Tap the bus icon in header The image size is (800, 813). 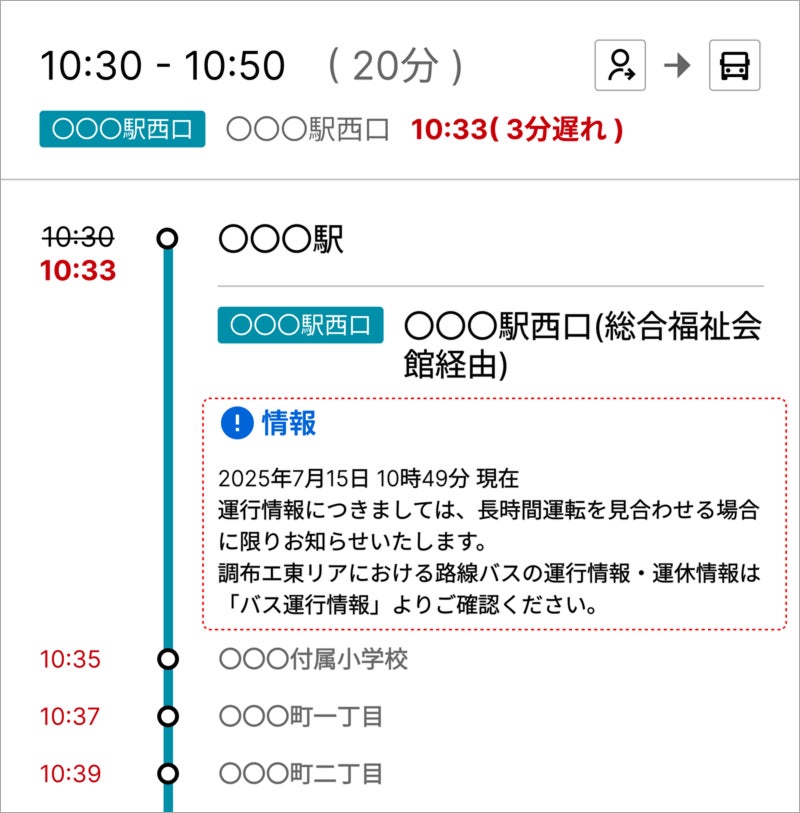click(735, 66)
